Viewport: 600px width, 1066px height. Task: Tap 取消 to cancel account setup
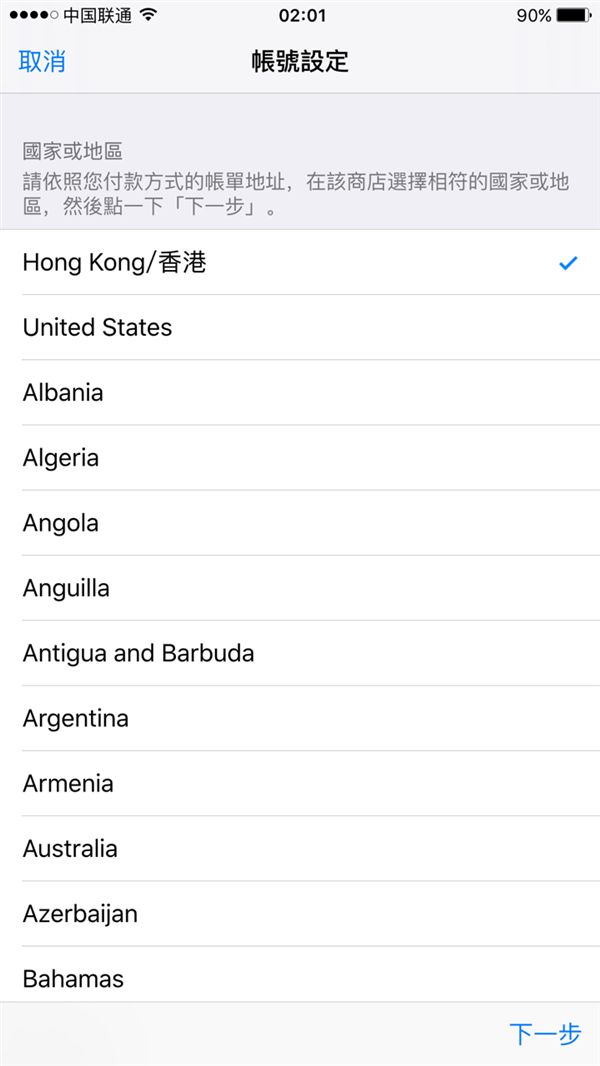[x=42, y=61]
